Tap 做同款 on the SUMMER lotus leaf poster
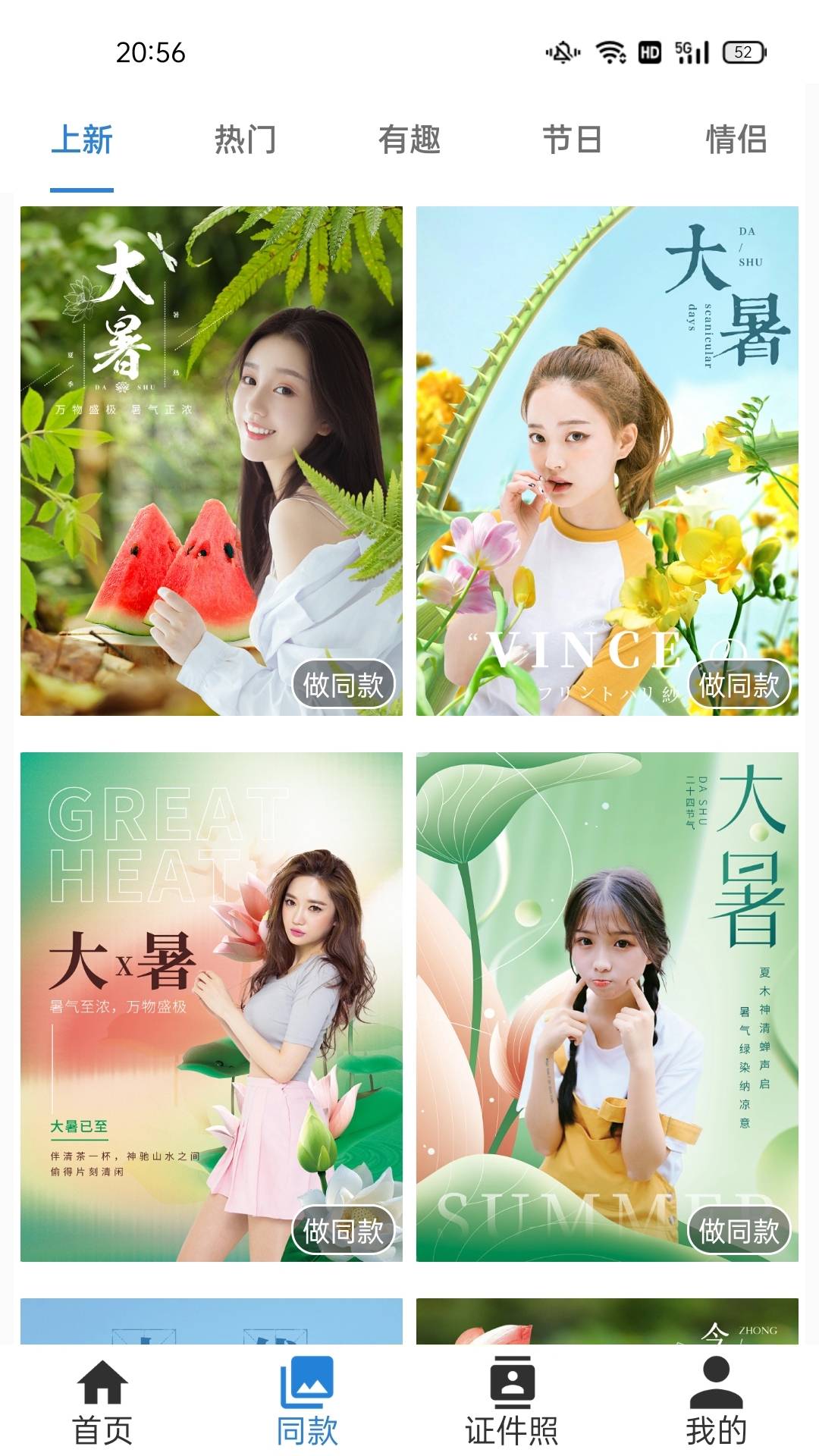The image size is (819, 1456). (739, 1232)
